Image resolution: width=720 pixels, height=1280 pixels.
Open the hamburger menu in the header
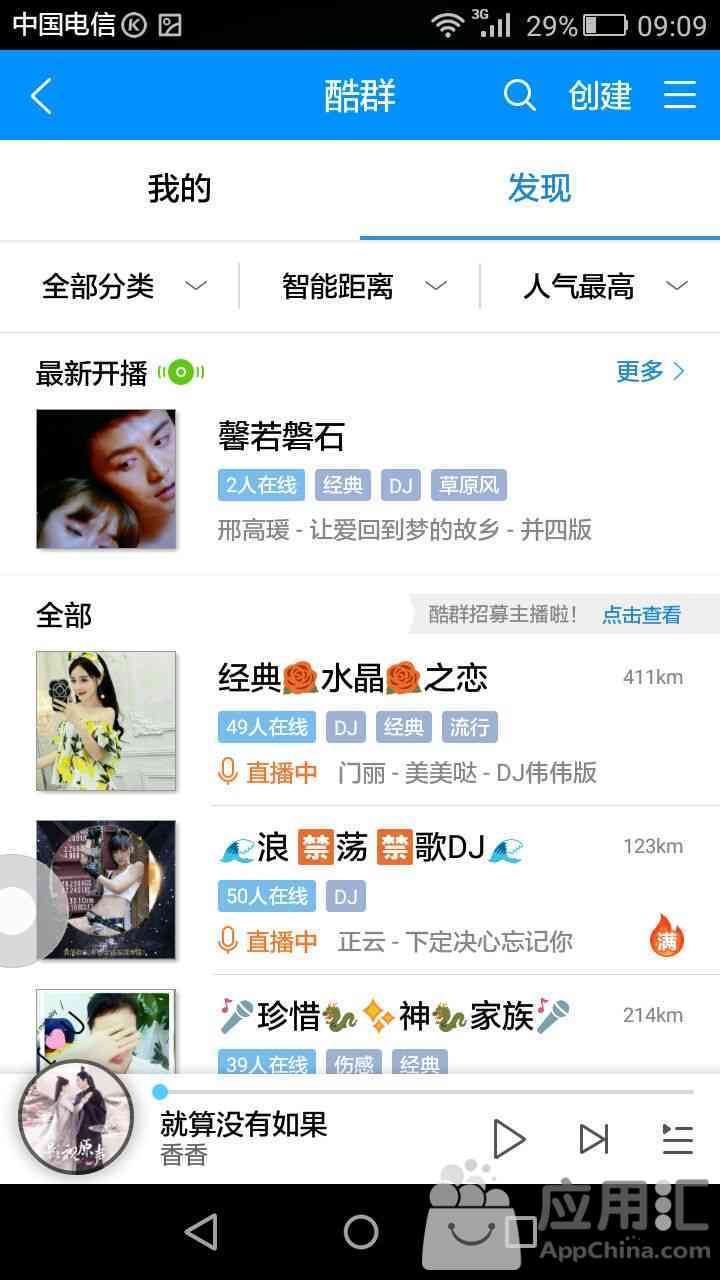[679, 96]
